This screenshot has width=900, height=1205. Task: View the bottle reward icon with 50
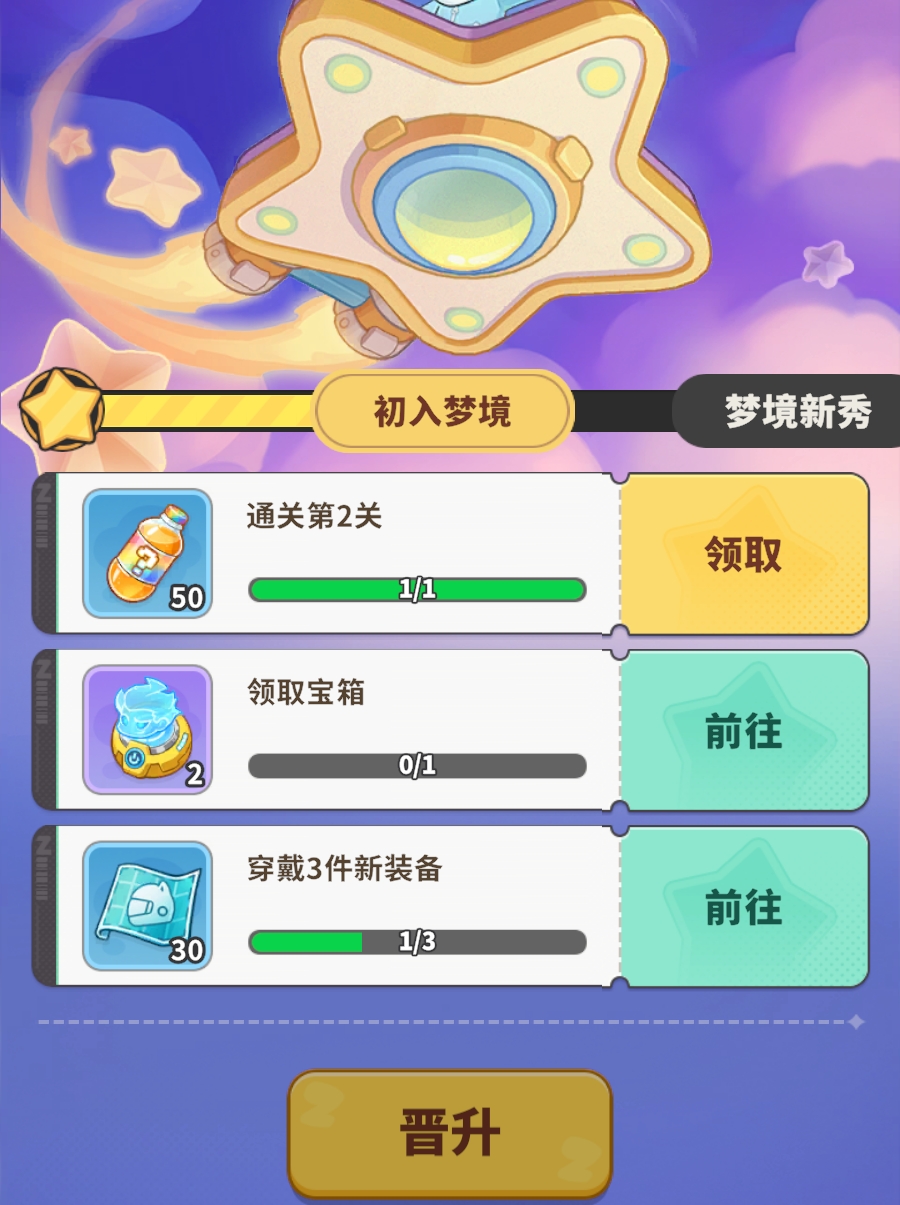tap(147, 553)
